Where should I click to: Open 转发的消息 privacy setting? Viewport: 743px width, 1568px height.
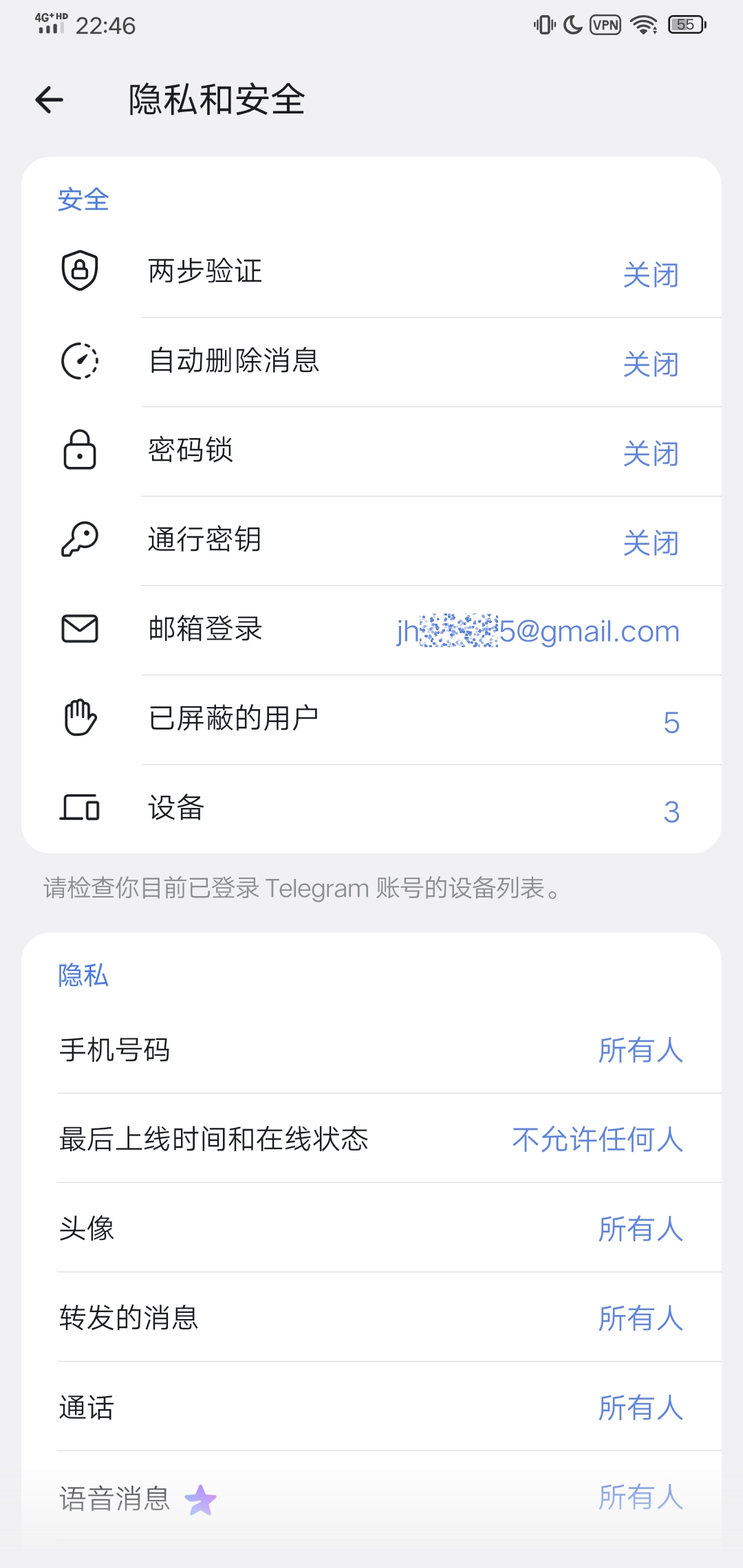(371, 1318)
